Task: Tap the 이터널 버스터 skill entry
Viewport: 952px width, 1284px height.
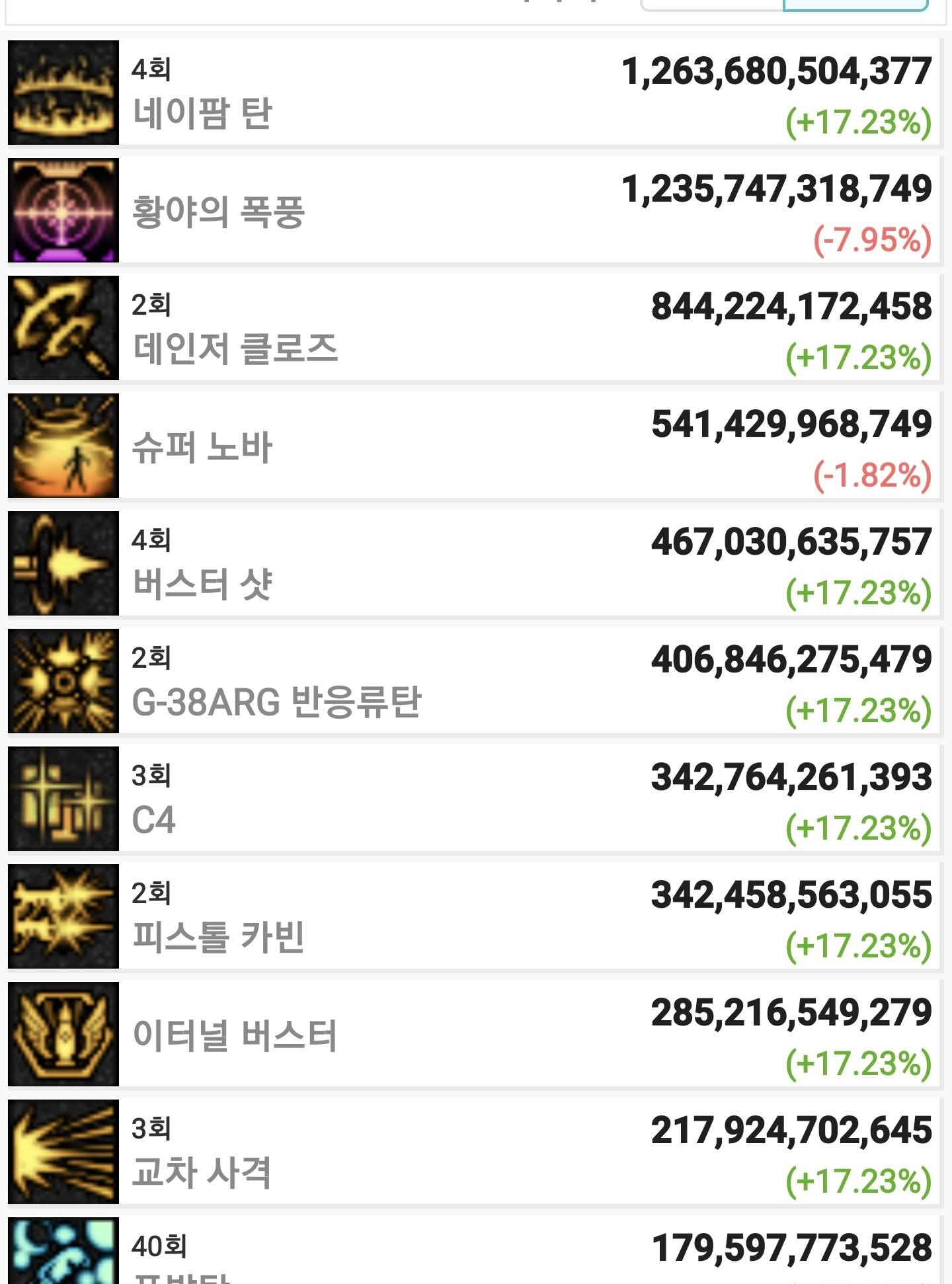Action: point(473,1034)
